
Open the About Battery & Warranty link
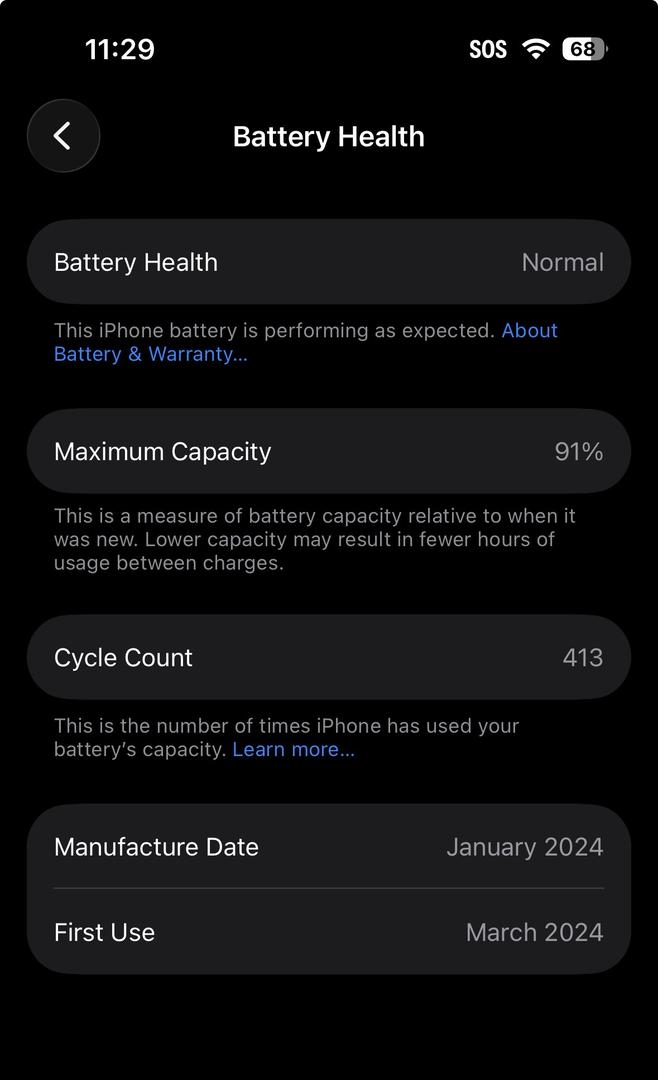click(x=150, y=354)
